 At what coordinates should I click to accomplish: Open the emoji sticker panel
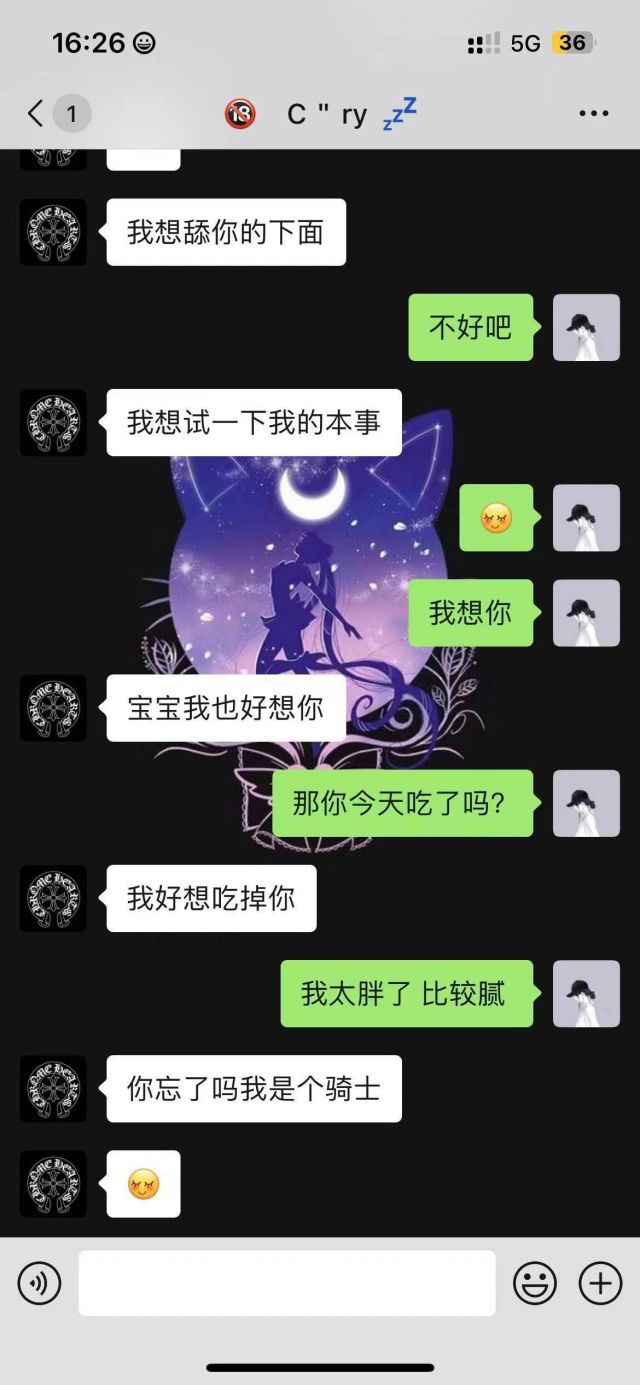535,1283
